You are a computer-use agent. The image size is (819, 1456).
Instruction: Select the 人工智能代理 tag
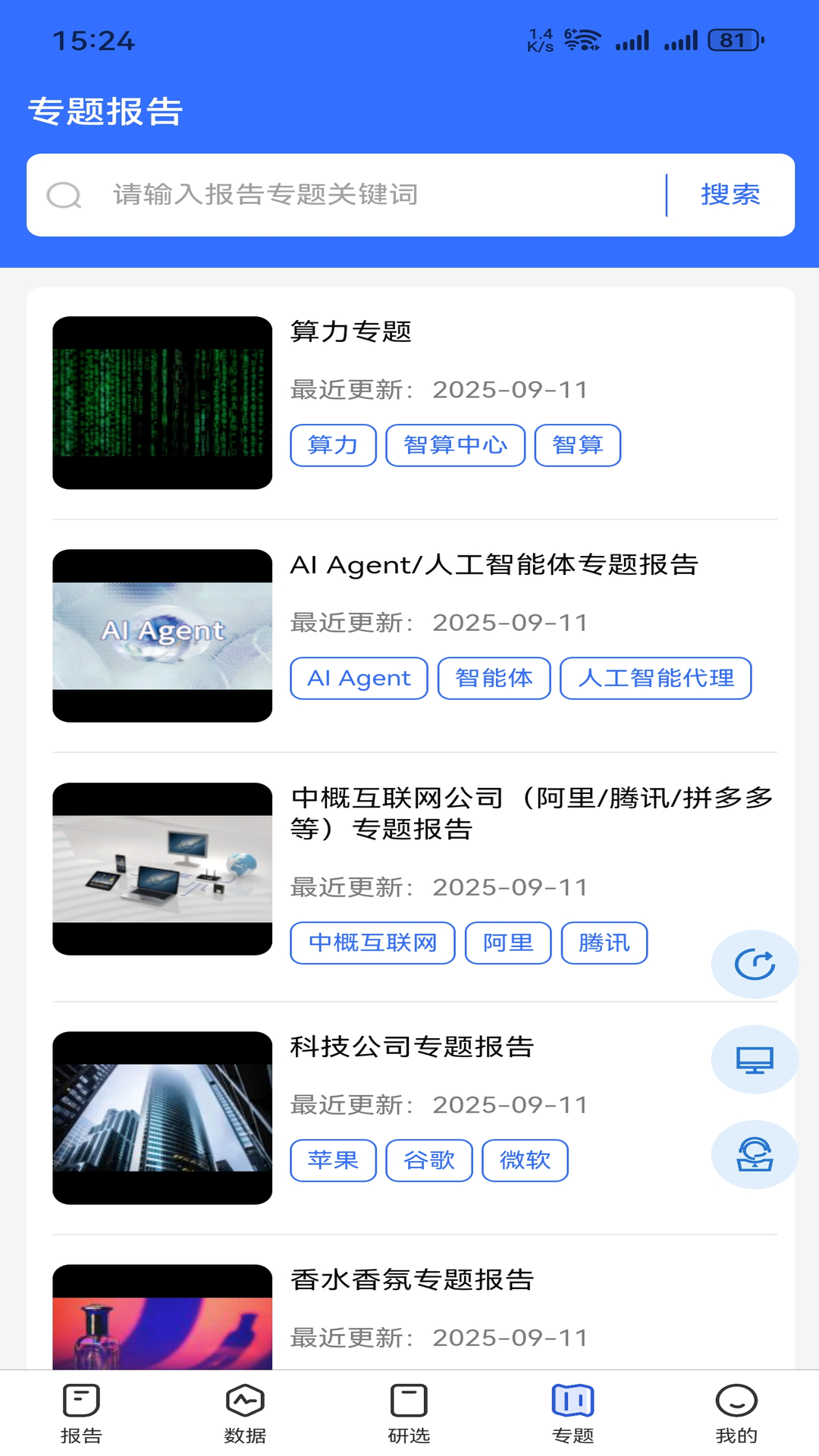click(x=655, y=678)
